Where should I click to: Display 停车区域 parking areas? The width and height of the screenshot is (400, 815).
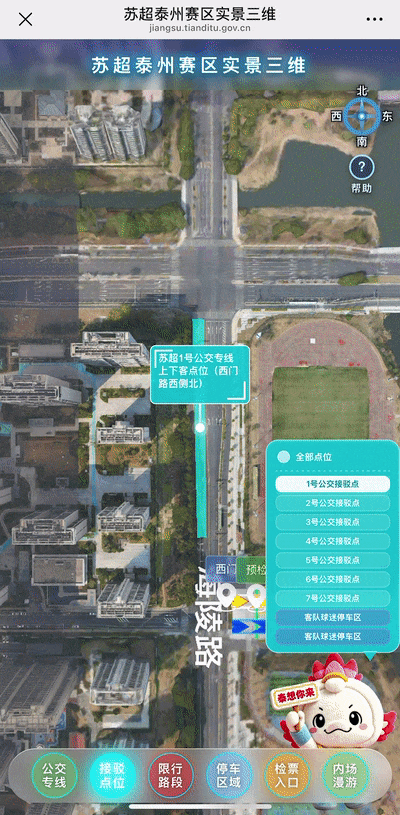click(229, 775)
